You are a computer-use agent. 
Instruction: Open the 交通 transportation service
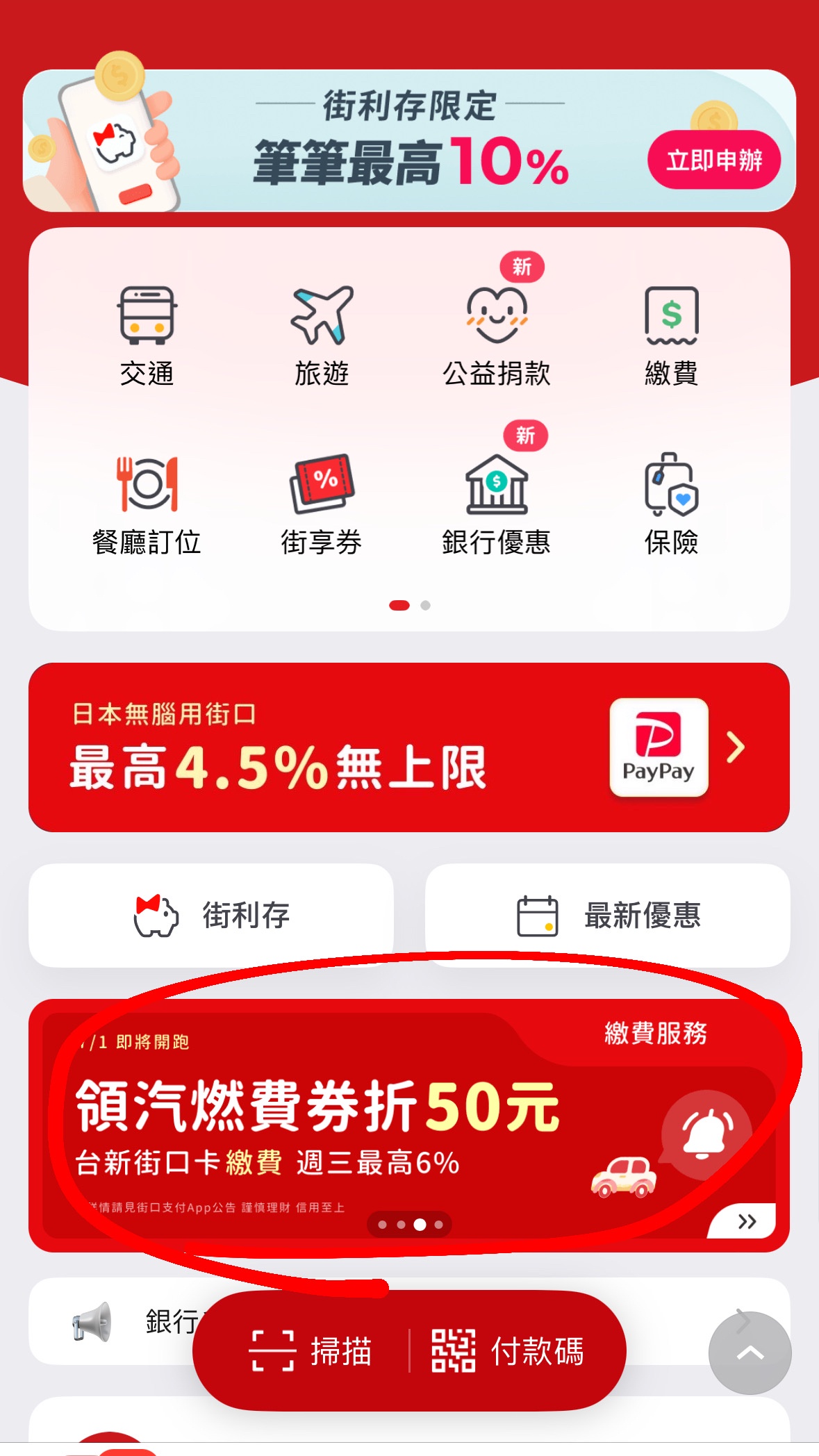click(147, 335)
